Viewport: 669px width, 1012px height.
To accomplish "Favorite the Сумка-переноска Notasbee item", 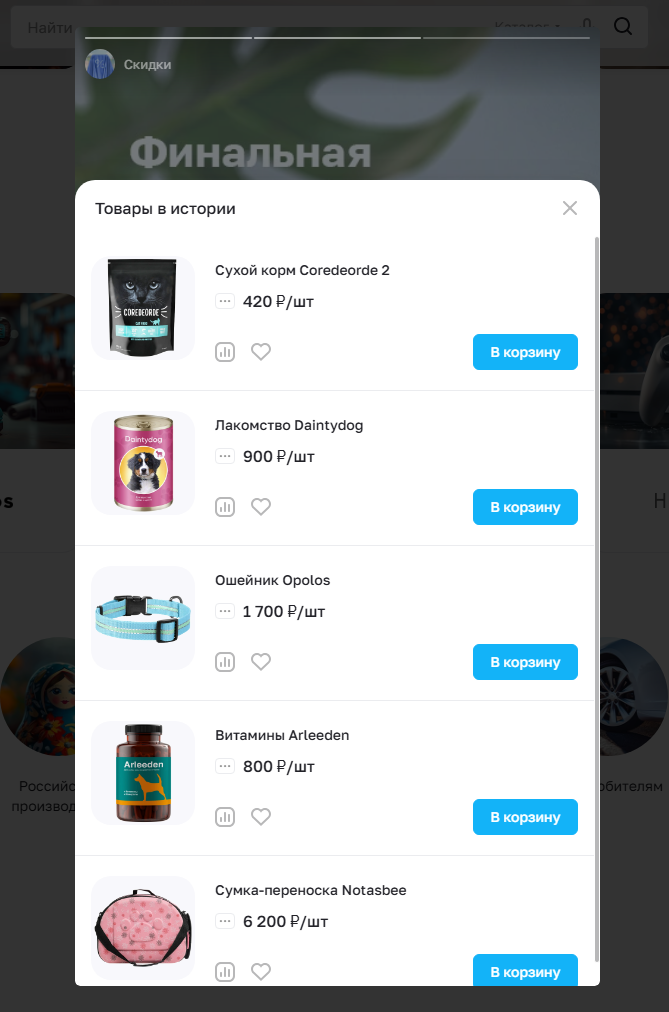I will click(x=261, y=971).
